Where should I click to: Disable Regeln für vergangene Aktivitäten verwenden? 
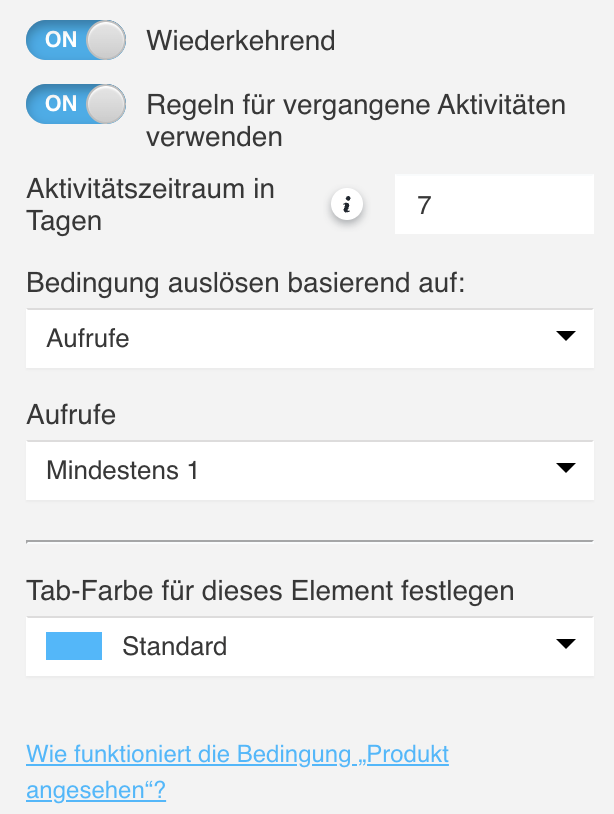click(76, 104)
